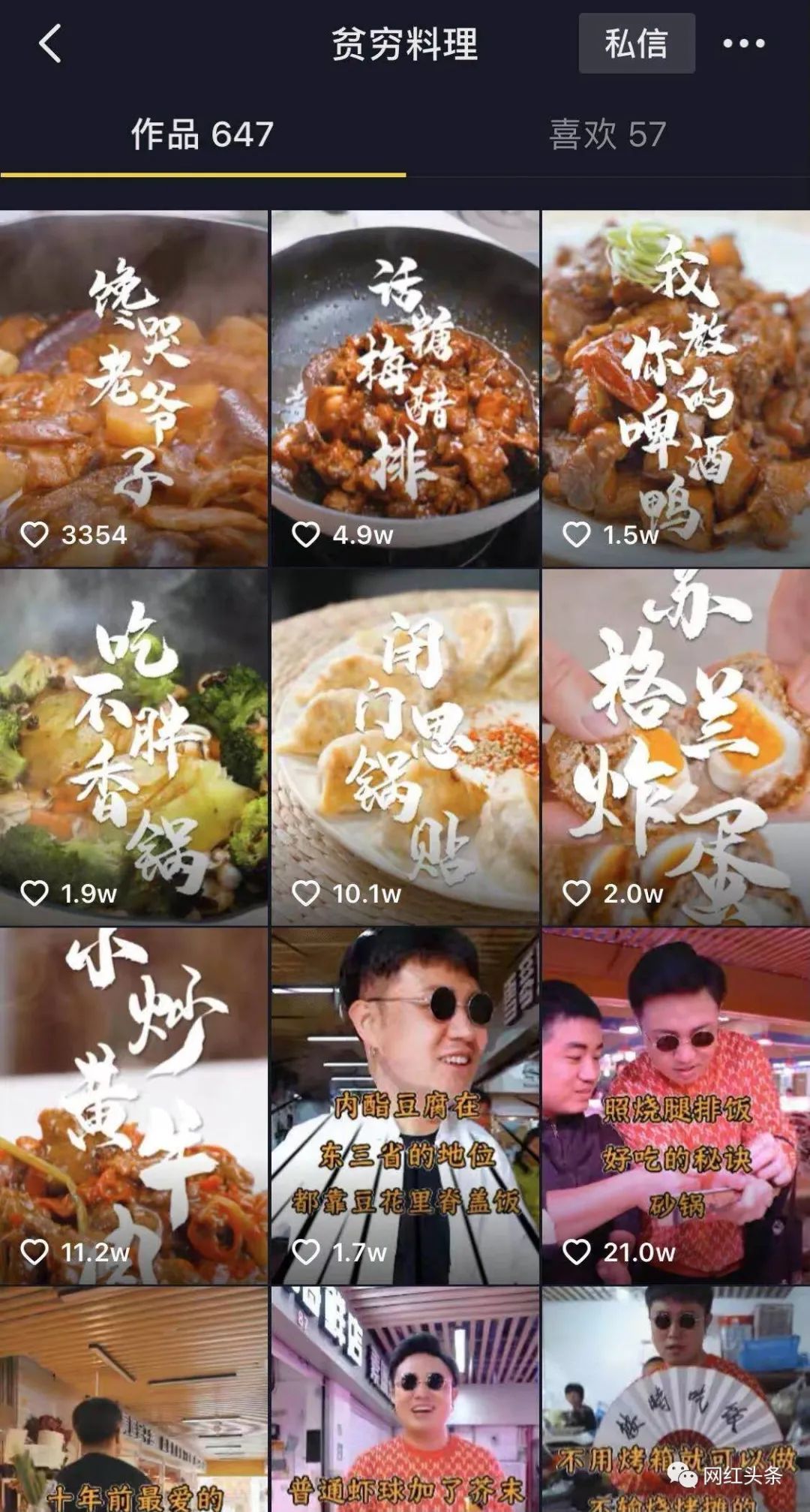Viewport: 810px width, 1512px height.
Task: Open the 十年前最爱的 video
Action: (x=133, y=1399)
